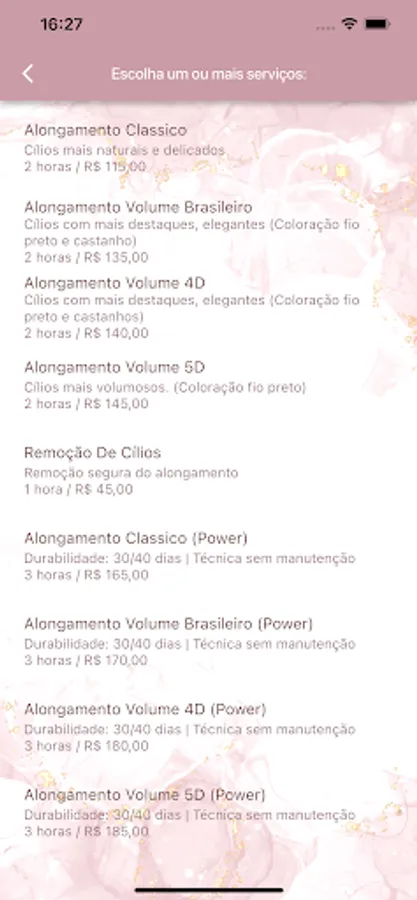417x900 pixels.
Task: Select Alongamento Classico (Power)
Action: click(208, 556)
